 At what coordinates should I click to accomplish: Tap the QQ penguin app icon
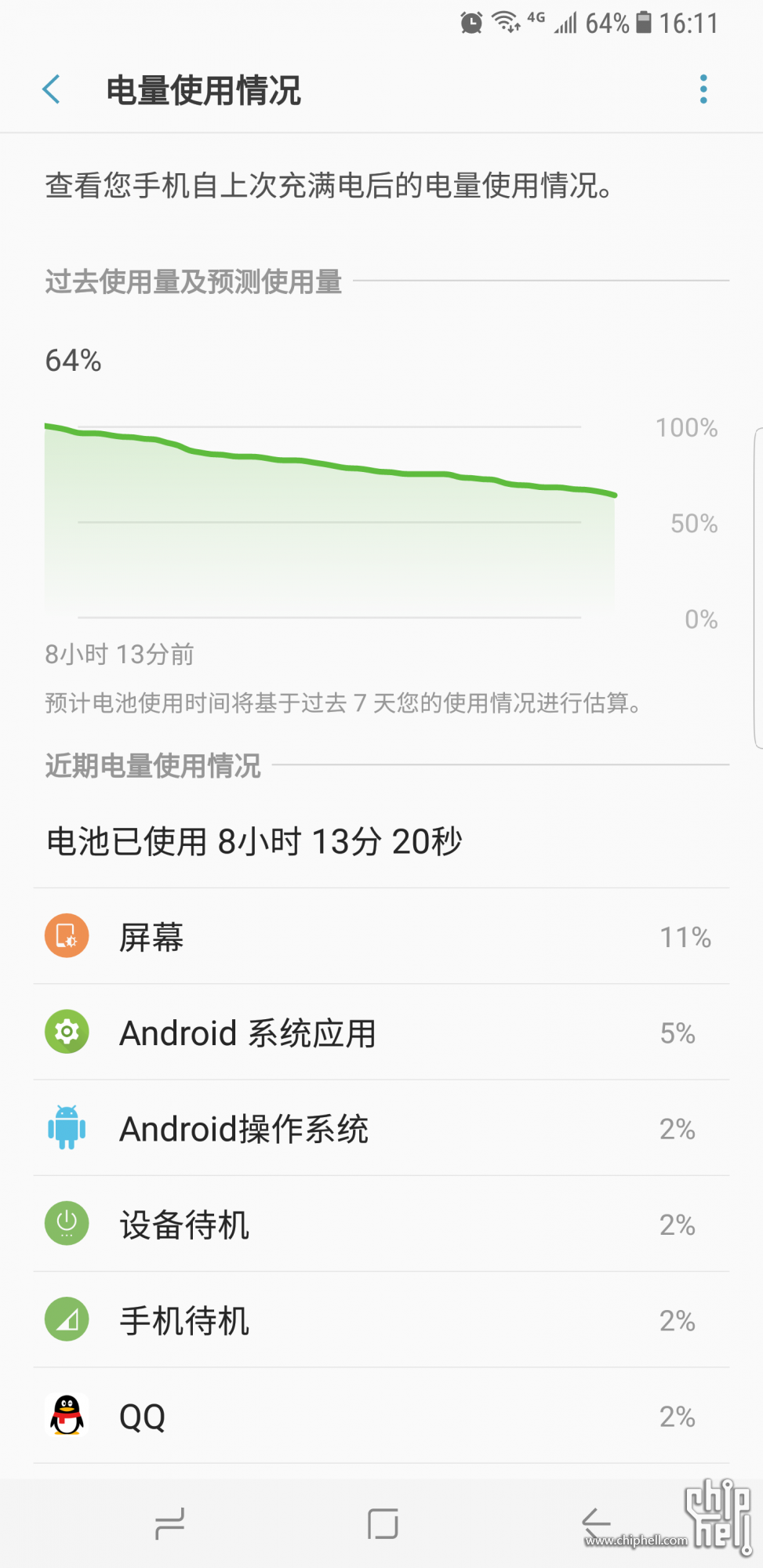coord(67,1416)
